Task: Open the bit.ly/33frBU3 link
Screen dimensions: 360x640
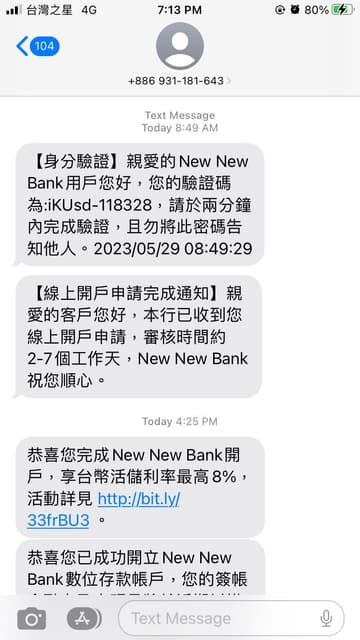Action: tap(103, 510)
